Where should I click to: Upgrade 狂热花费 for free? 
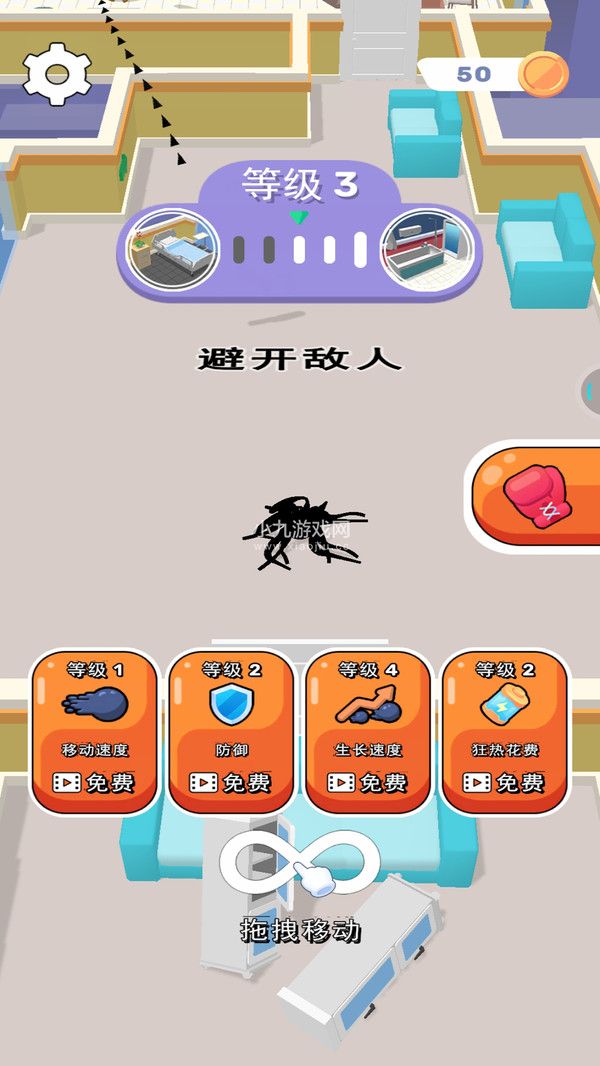(x=505, y=732)
